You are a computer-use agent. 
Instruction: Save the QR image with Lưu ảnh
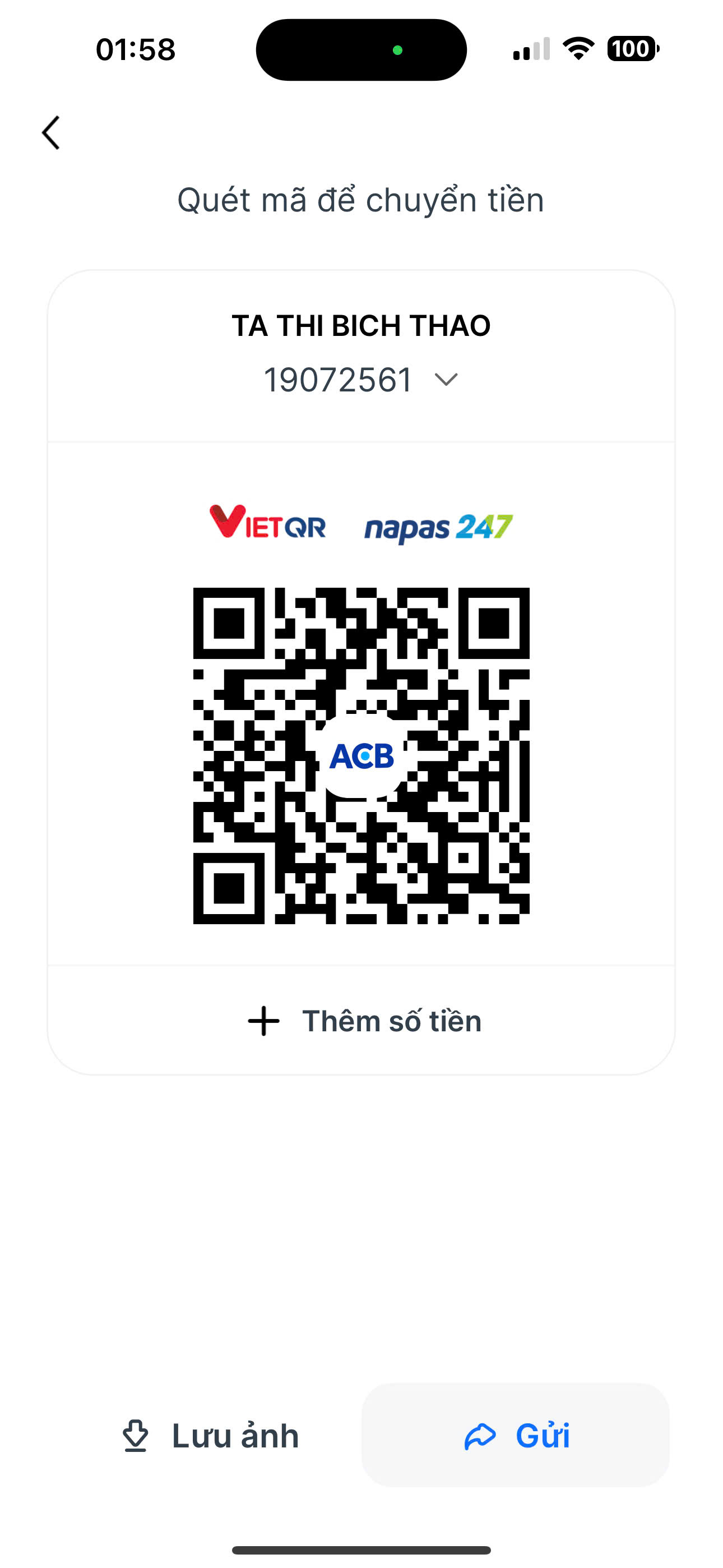tap(210, 1436)
